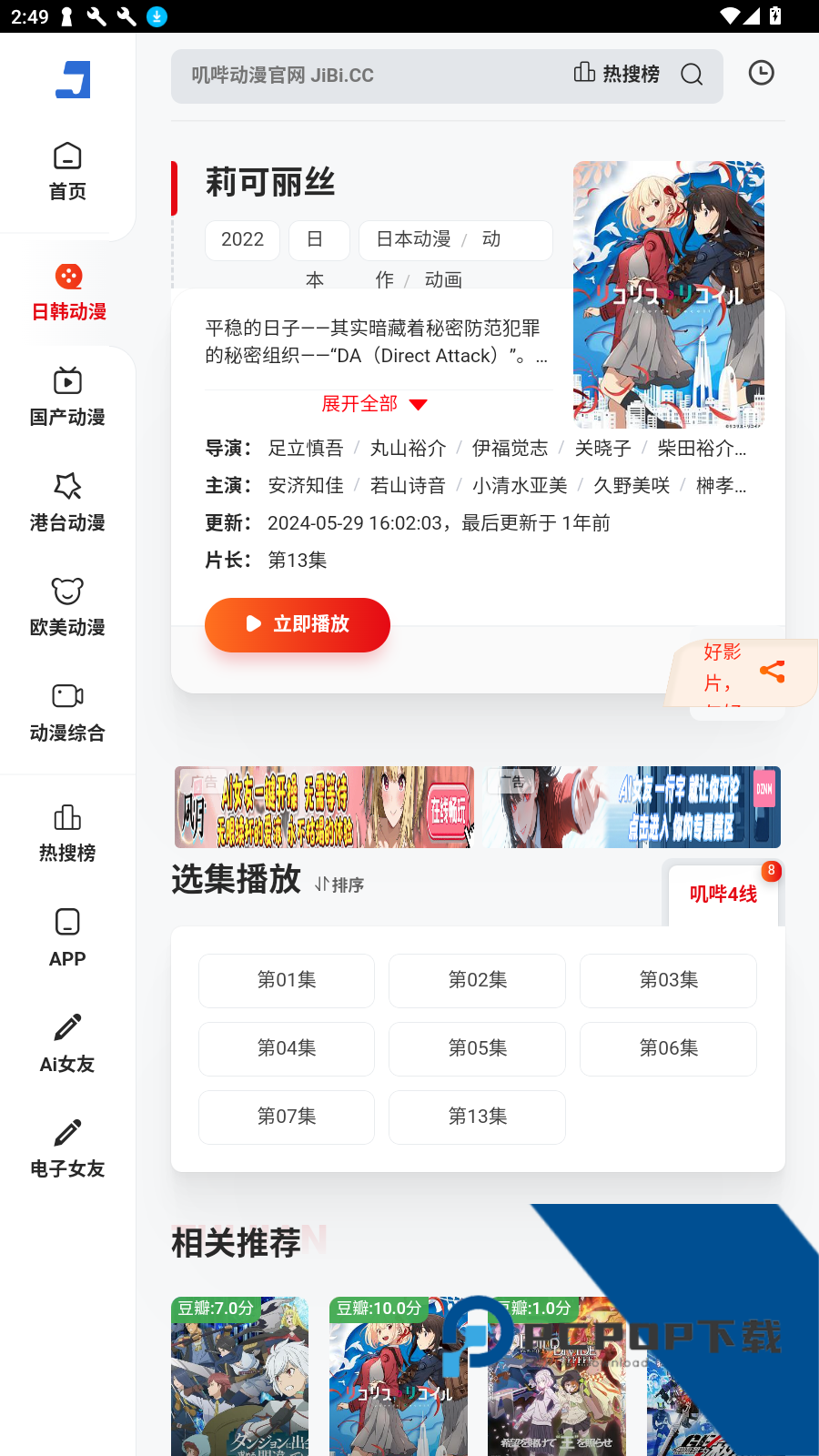Switch to the 叽哔4线 playback source tab

click(x=723, y=895)
